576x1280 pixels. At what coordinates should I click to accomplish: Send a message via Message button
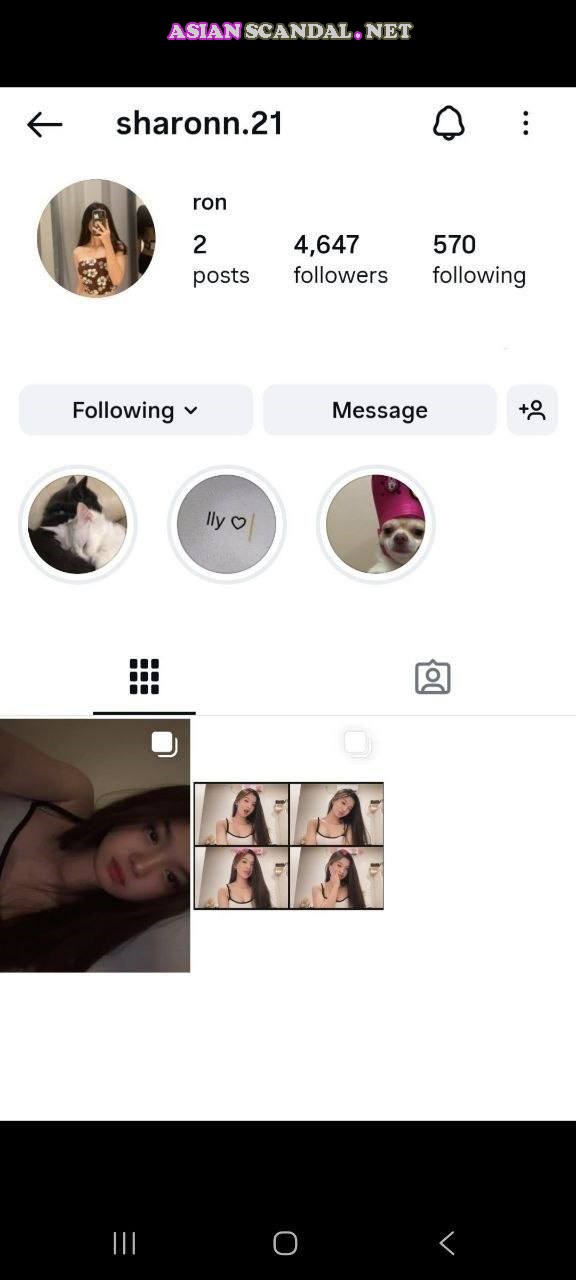(380, 410)
